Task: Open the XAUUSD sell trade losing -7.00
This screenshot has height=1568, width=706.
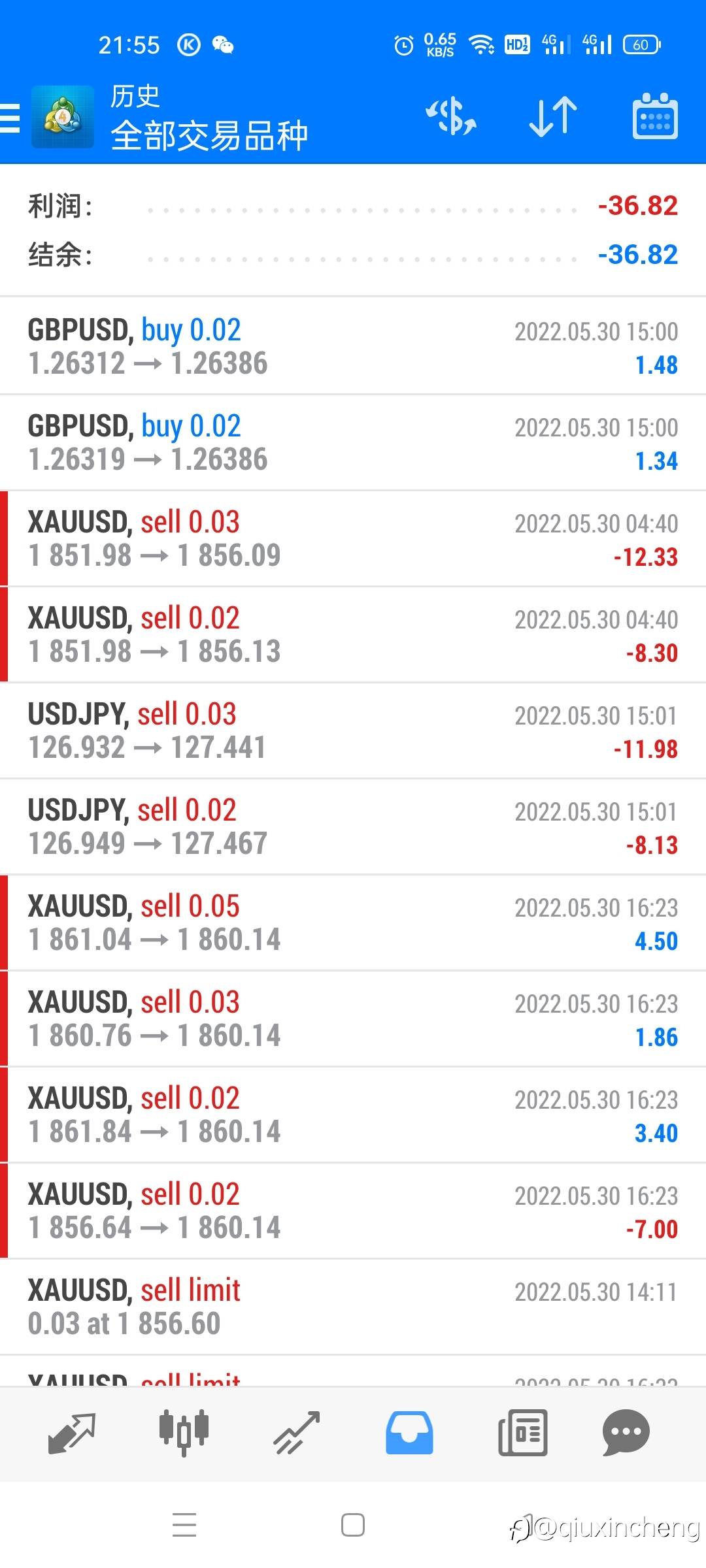Action: pos(353,1211)
